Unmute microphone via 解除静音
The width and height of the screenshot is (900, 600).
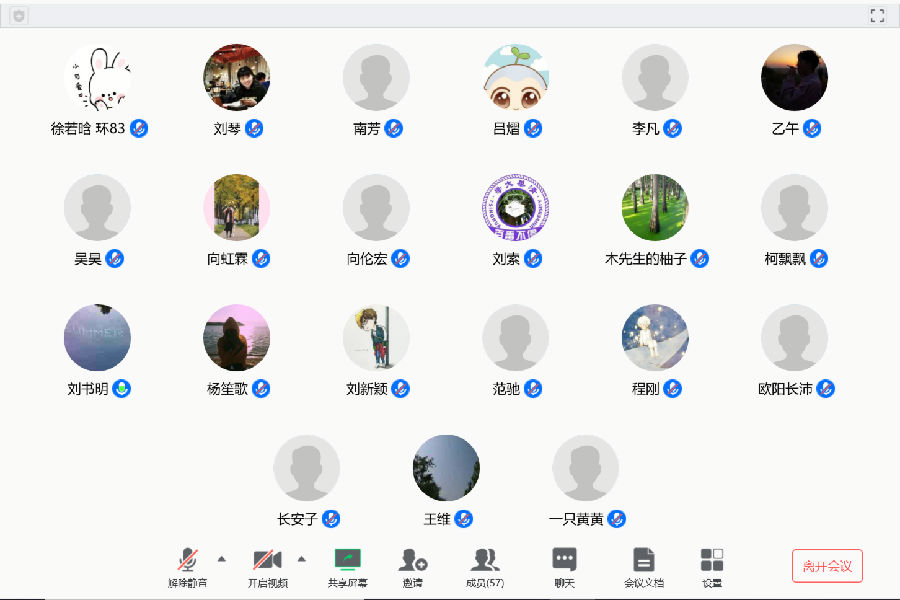[x=187, y=565]
